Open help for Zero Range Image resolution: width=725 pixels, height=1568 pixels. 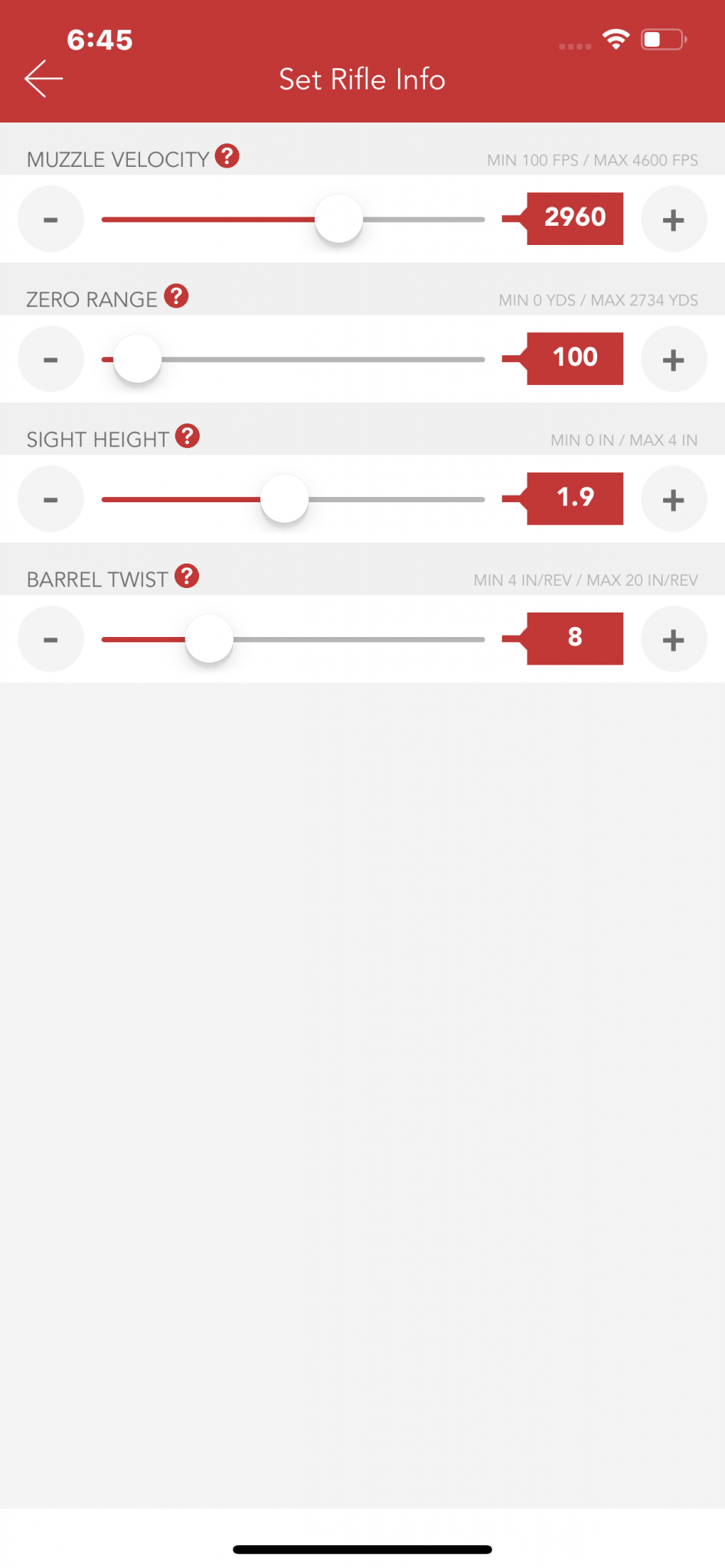[176, 296]
